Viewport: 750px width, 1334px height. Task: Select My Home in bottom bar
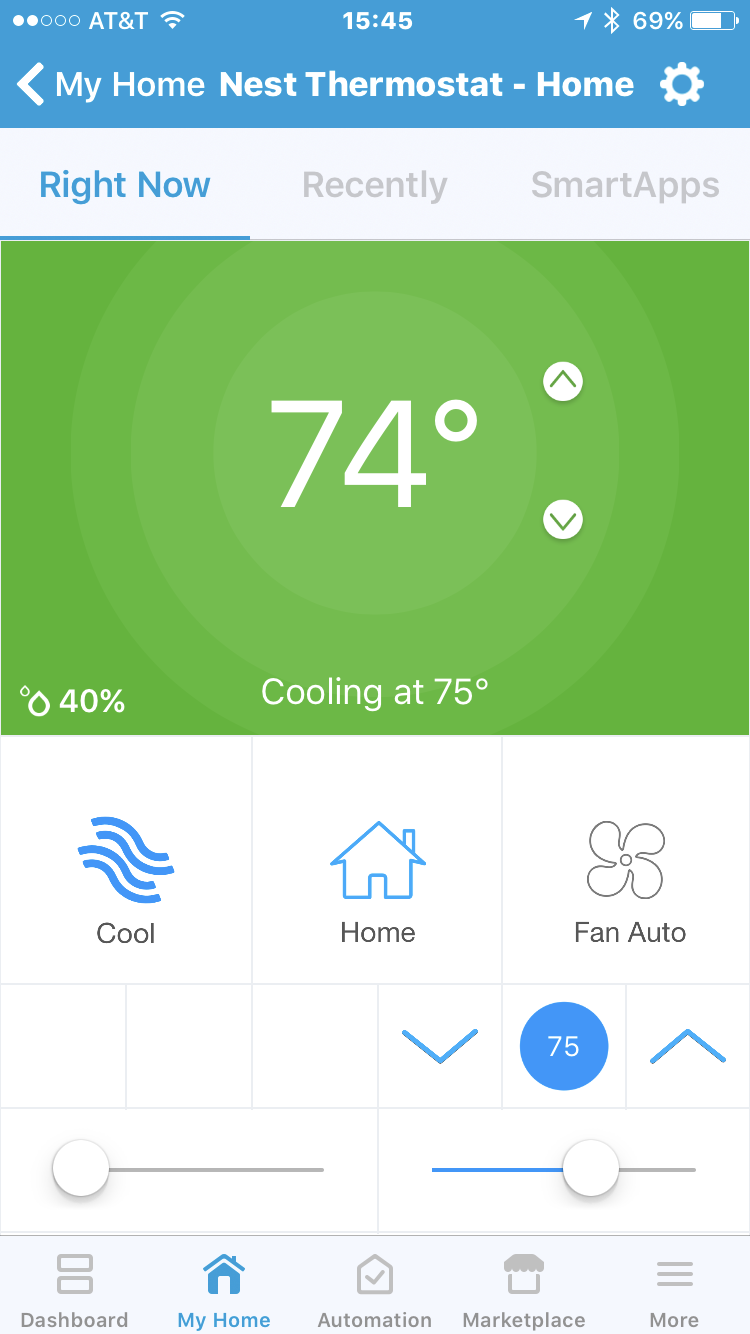pos(224,1291)
